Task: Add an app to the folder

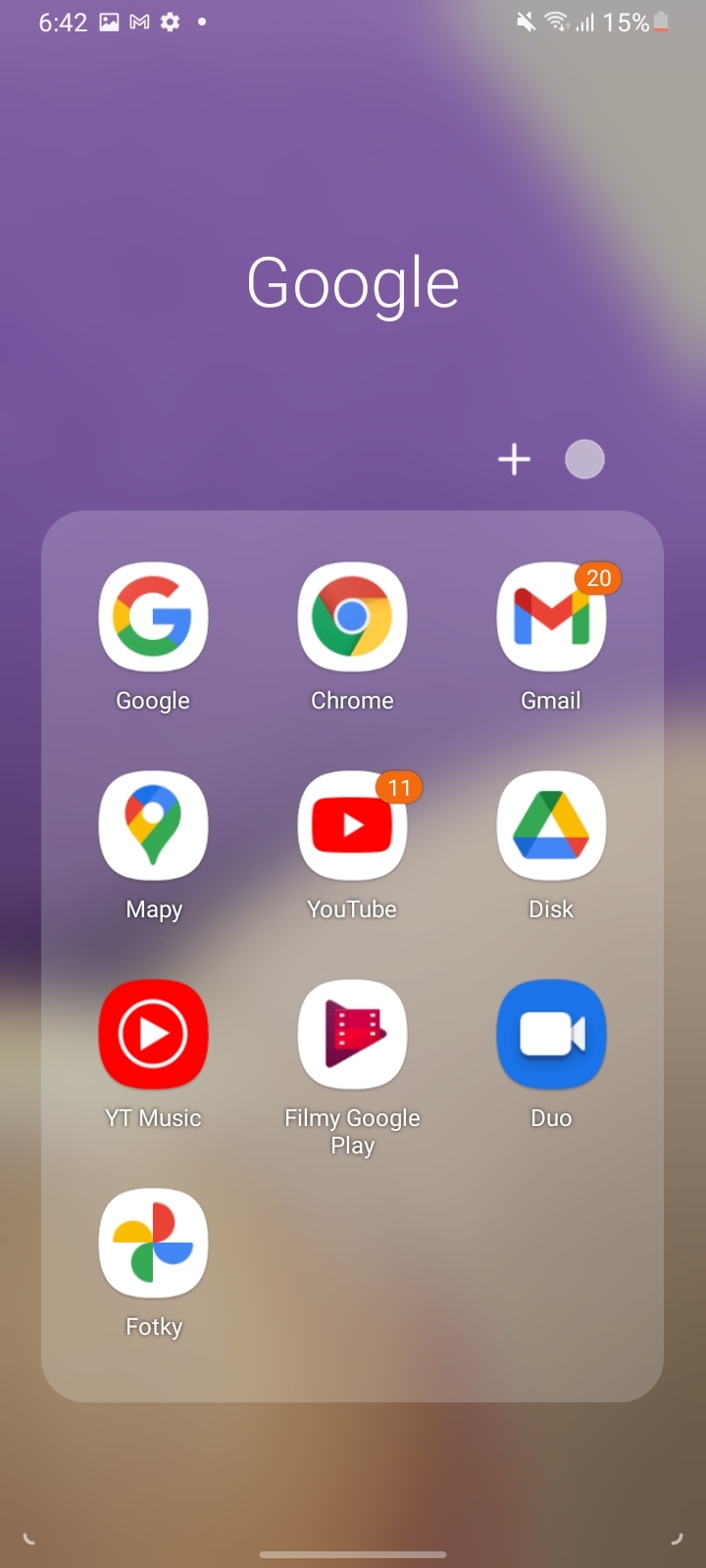Action: pyautogui.click(x=514, y=459)
